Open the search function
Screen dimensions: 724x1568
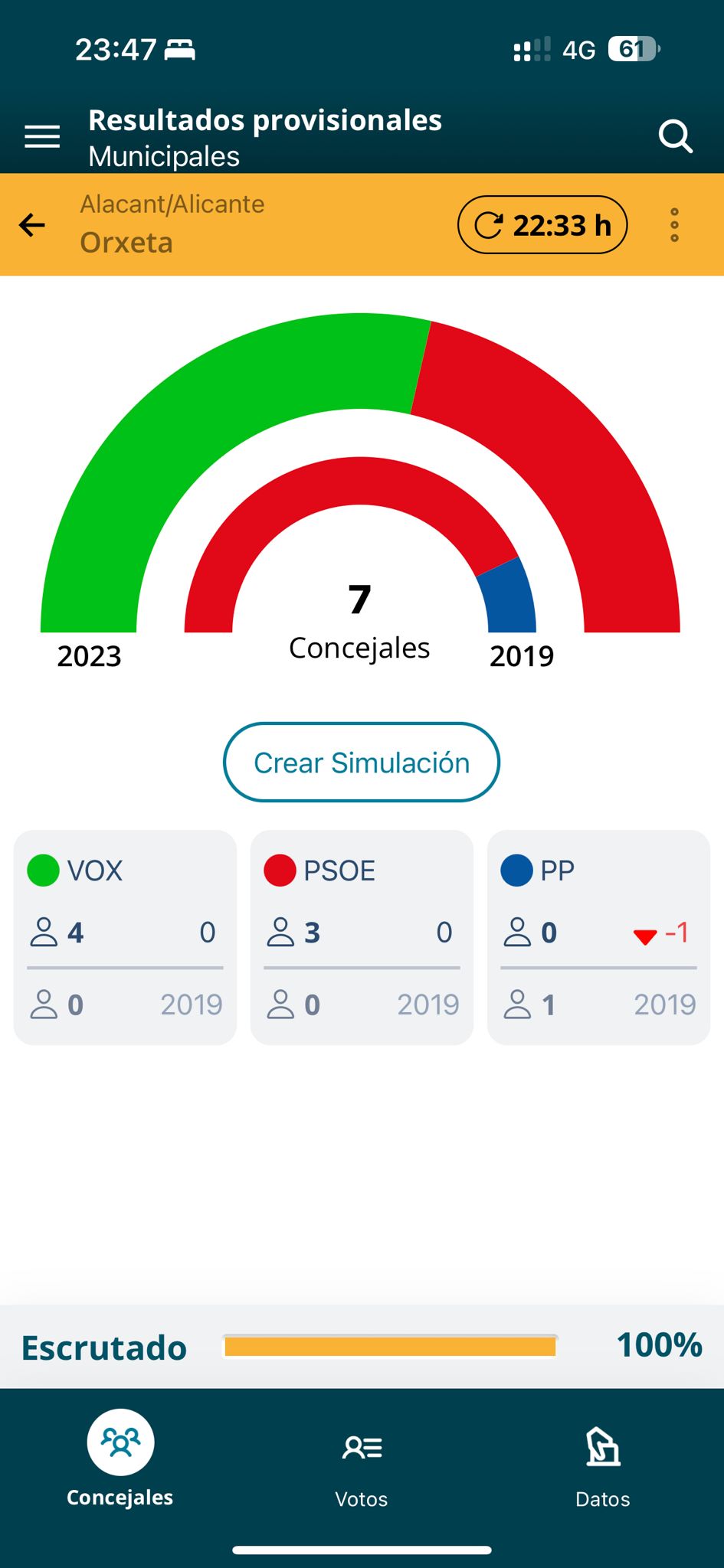(x=675, y=136)
